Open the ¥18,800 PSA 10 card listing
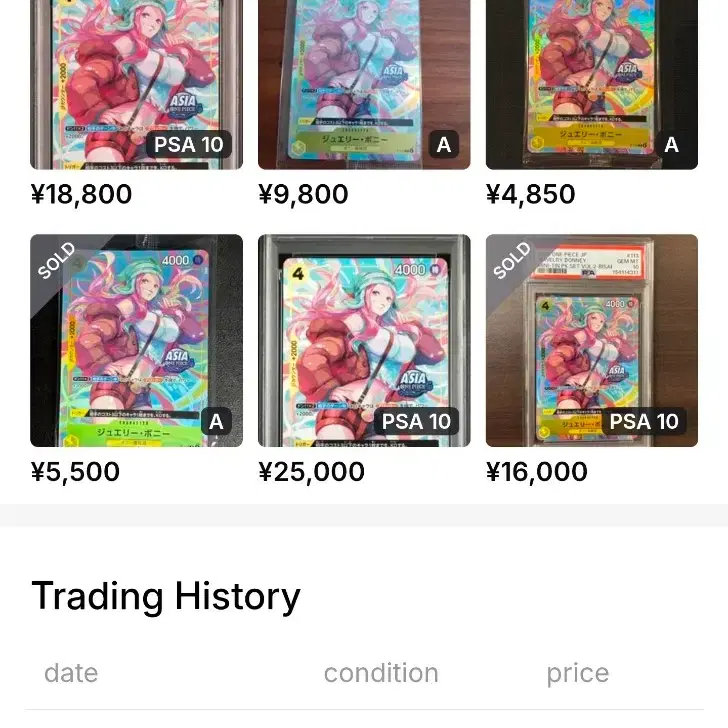This screenshot has height=728, width=728. 136,84
